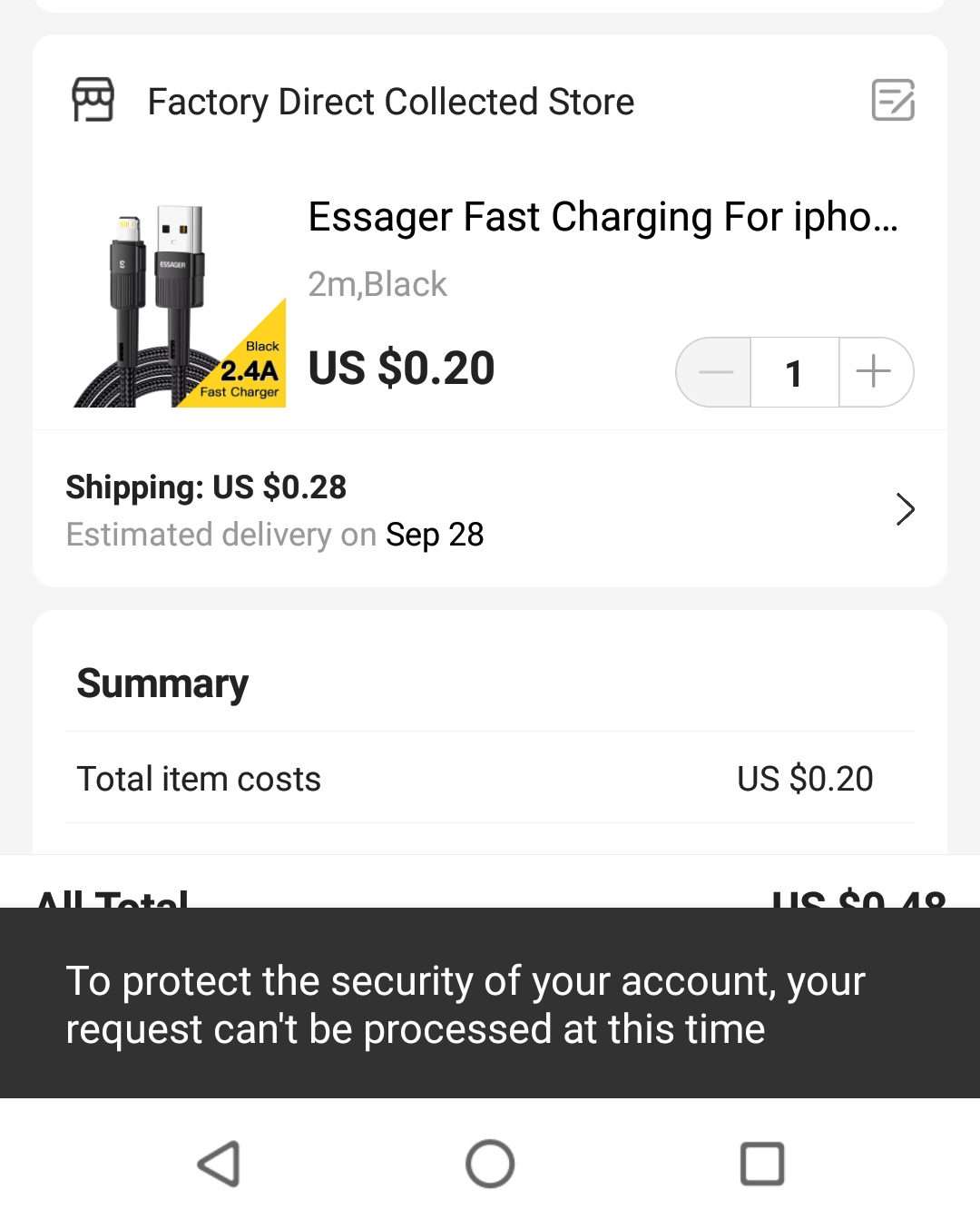Viewport: 980px width, 1229px height.
Task: Open Factory Direct Collected Store page
Action: [x=390, y=102]
